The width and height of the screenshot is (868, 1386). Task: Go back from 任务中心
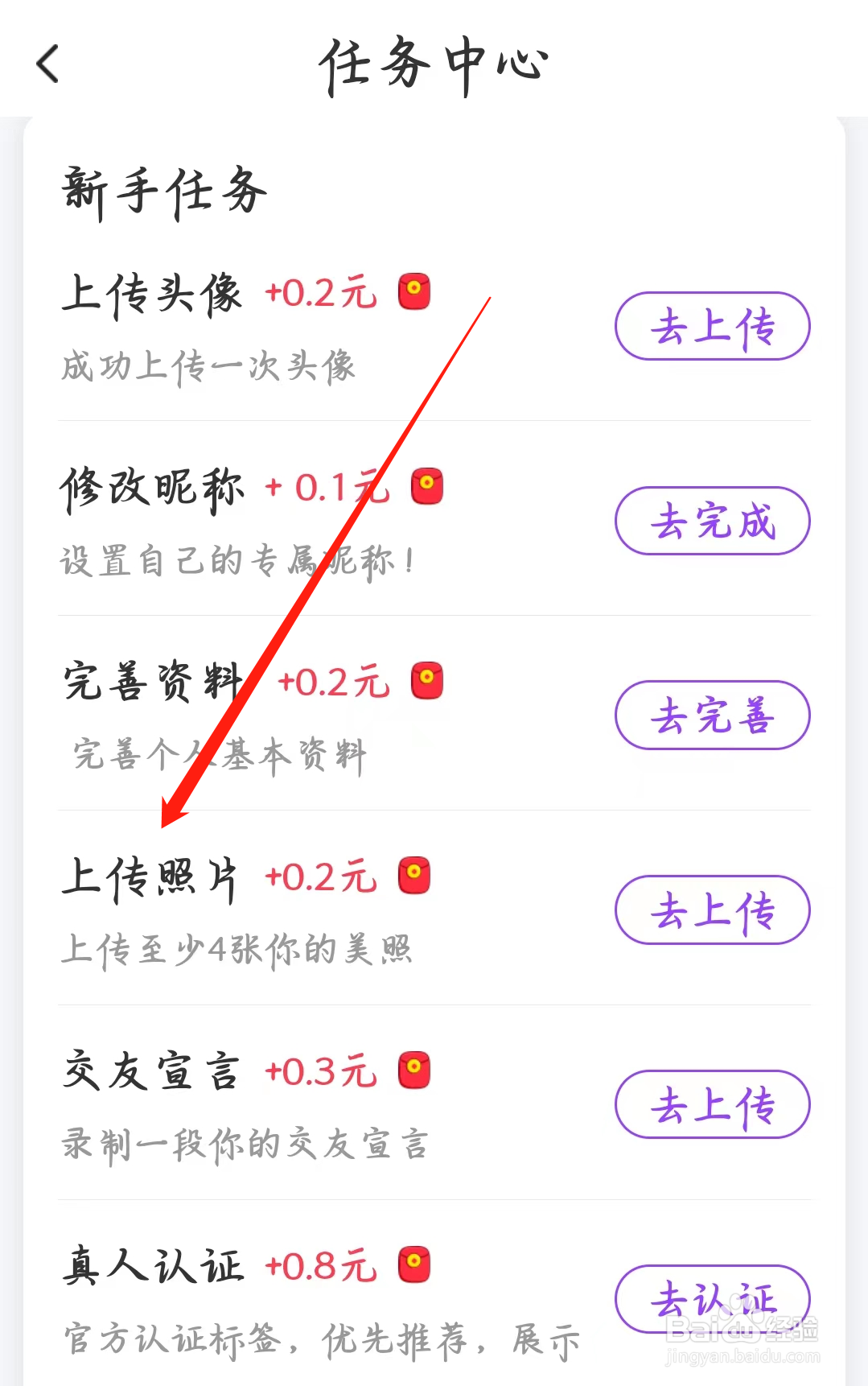(48, 64)
